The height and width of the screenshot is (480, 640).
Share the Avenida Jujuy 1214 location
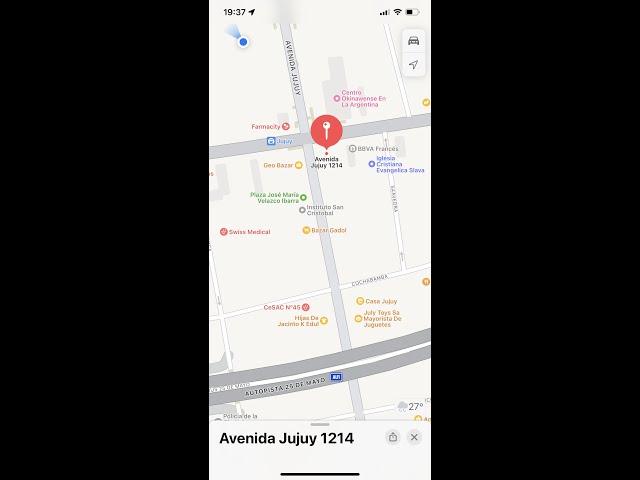tap(393, 437)
